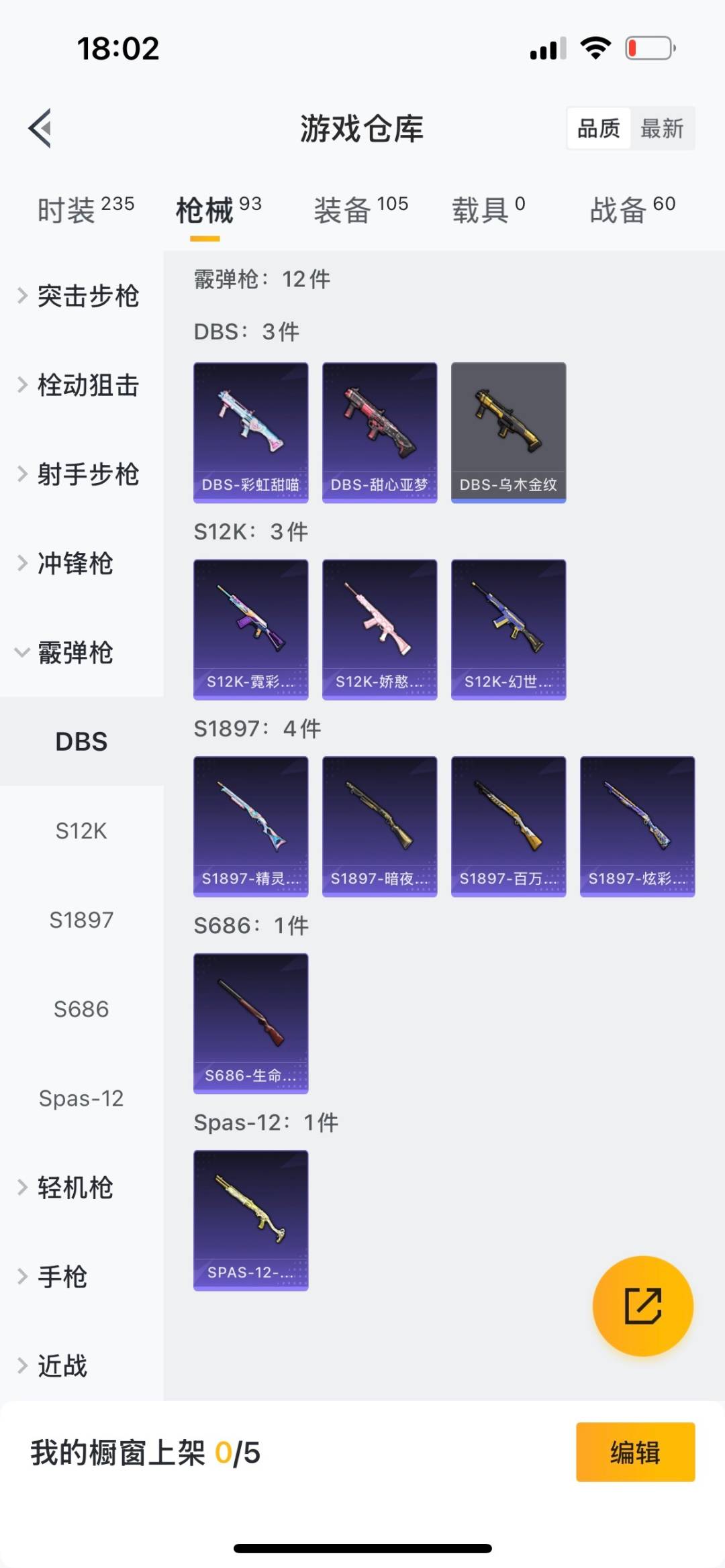This screenshot has height=1568, width=725.
Task: View the DBS-乌木金纹 skin
Action: [508, 432]
